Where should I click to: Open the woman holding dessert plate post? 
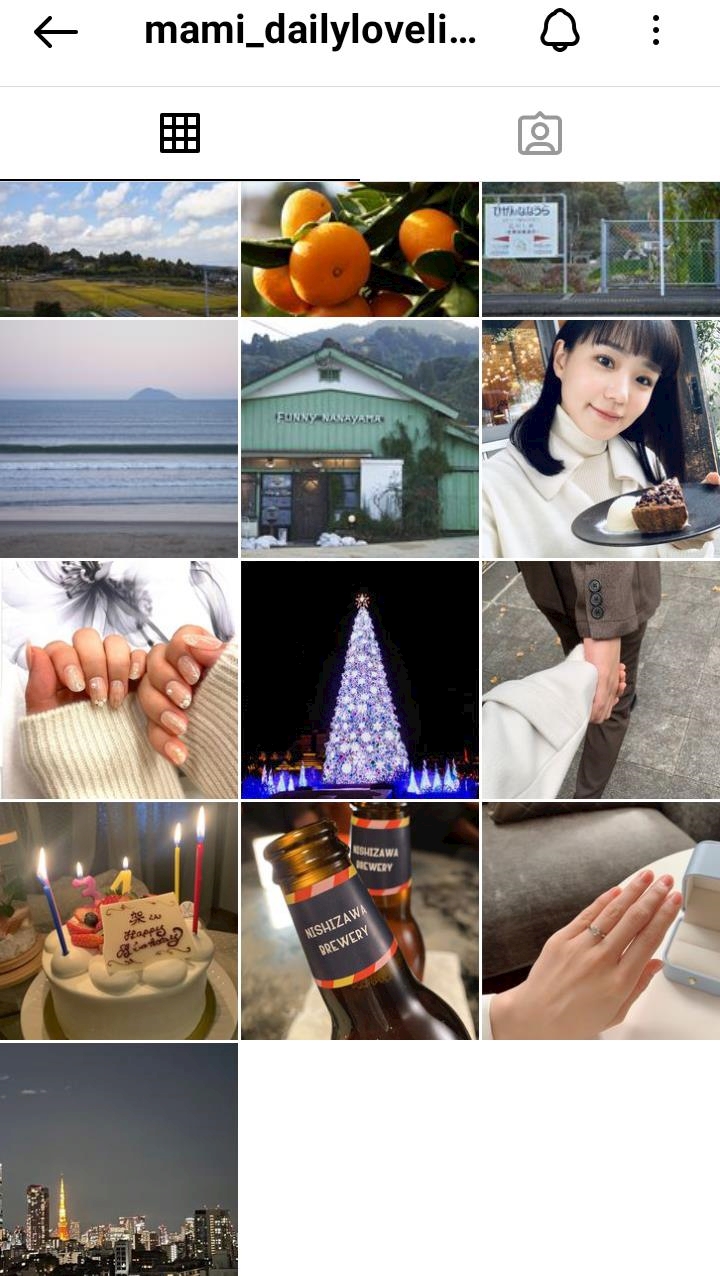601,438
